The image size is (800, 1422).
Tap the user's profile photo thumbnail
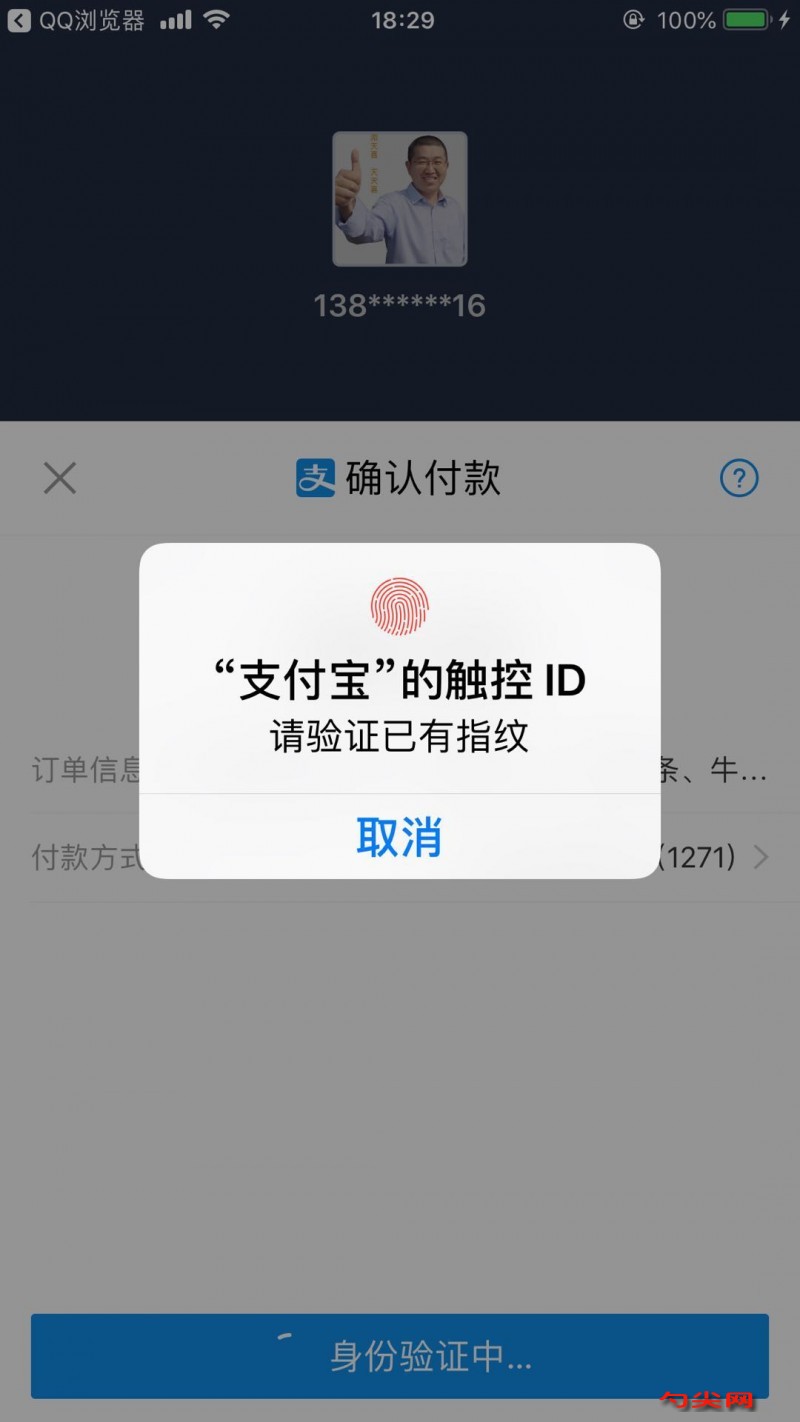(x=399, y=199)
